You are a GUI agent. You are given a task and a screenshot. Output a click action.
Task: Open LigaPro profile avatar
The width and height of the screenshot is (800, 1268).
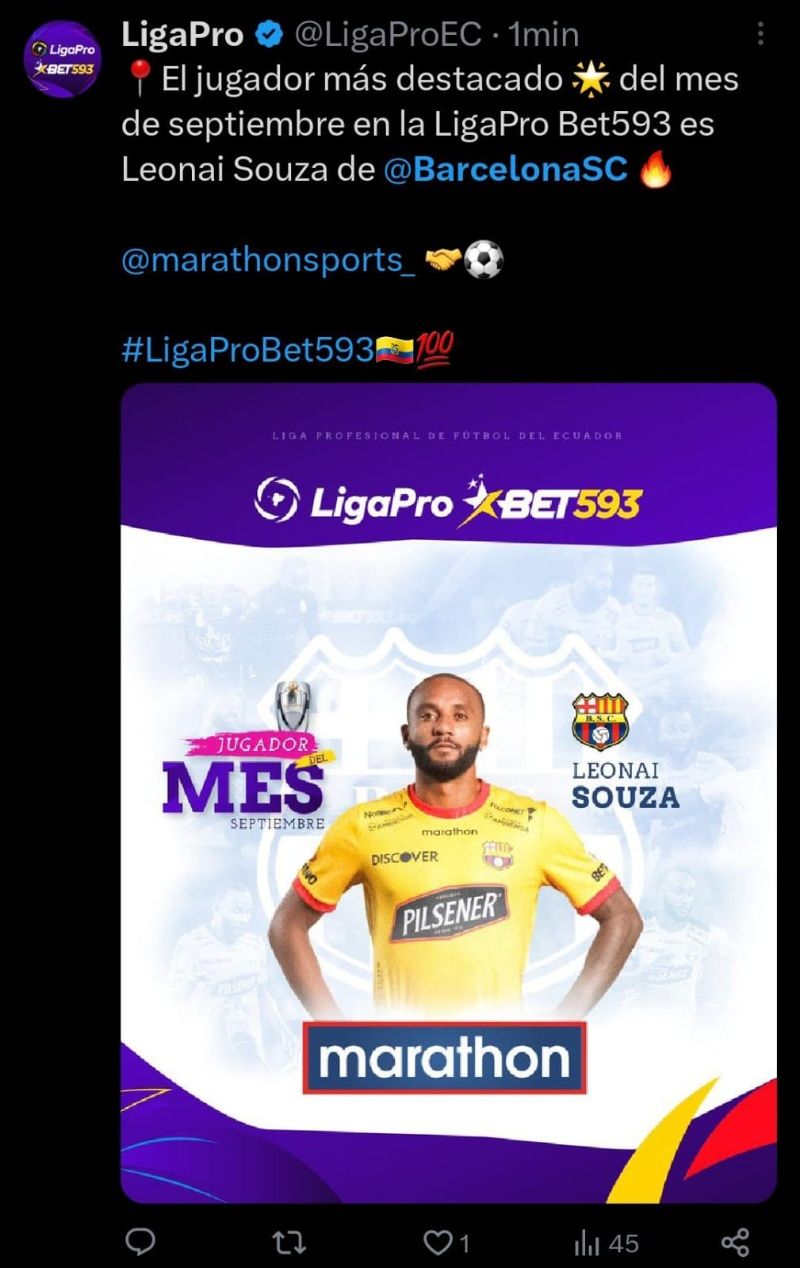click(62, 58)
